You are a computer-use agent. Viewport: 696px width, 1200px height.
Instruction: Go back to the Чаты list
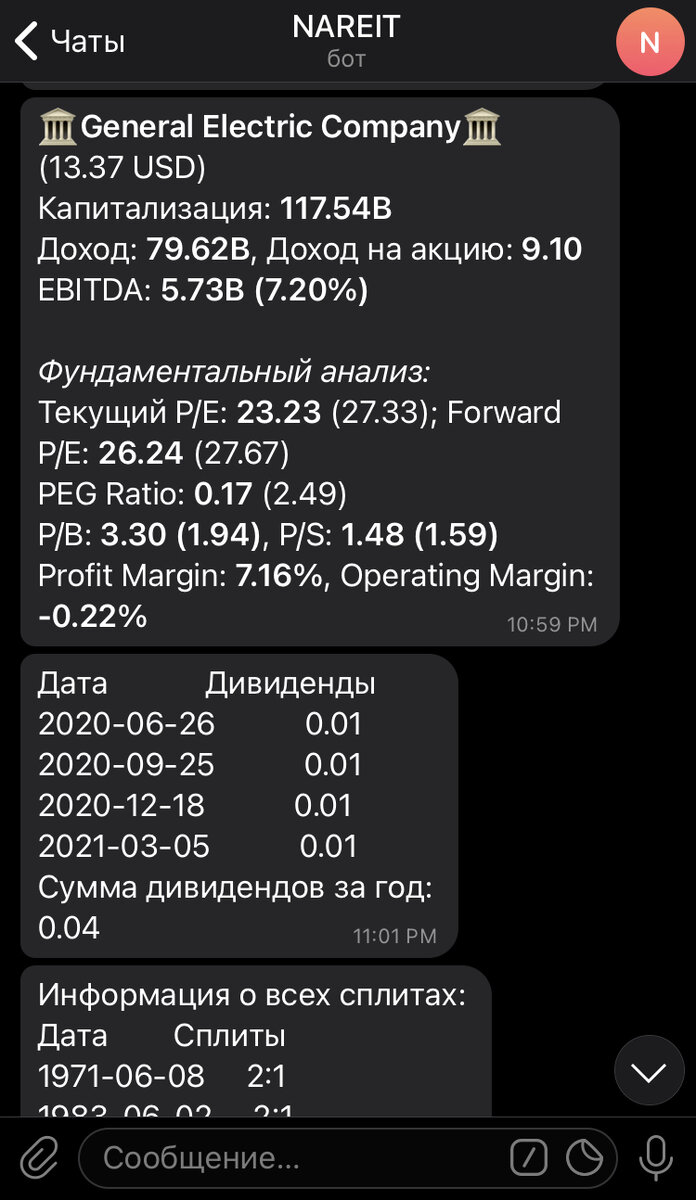68,42
